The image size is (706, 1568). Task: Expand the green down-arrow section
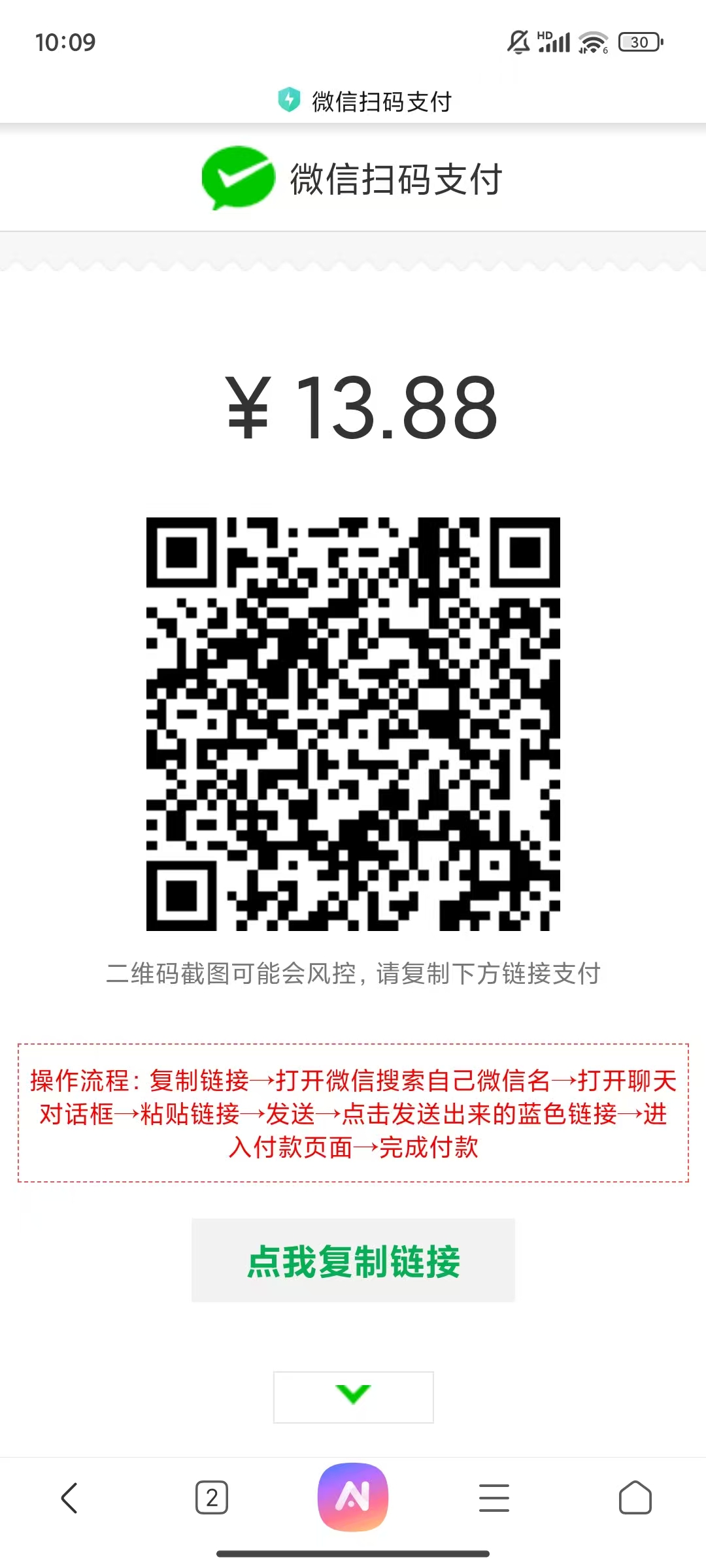[353, 1397]
